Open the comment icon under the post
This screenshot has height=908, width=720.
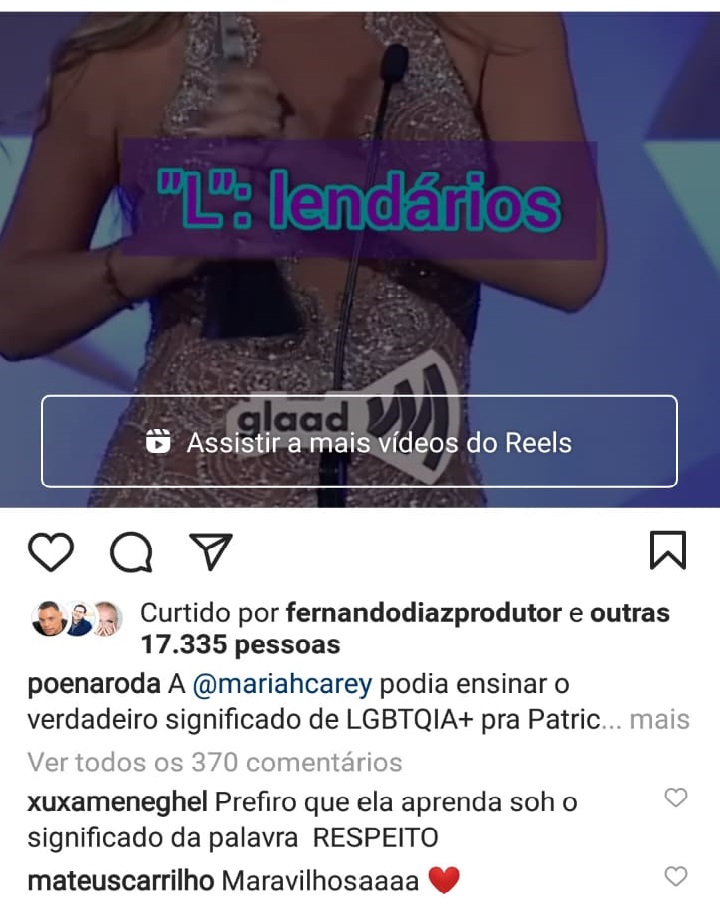131,551
